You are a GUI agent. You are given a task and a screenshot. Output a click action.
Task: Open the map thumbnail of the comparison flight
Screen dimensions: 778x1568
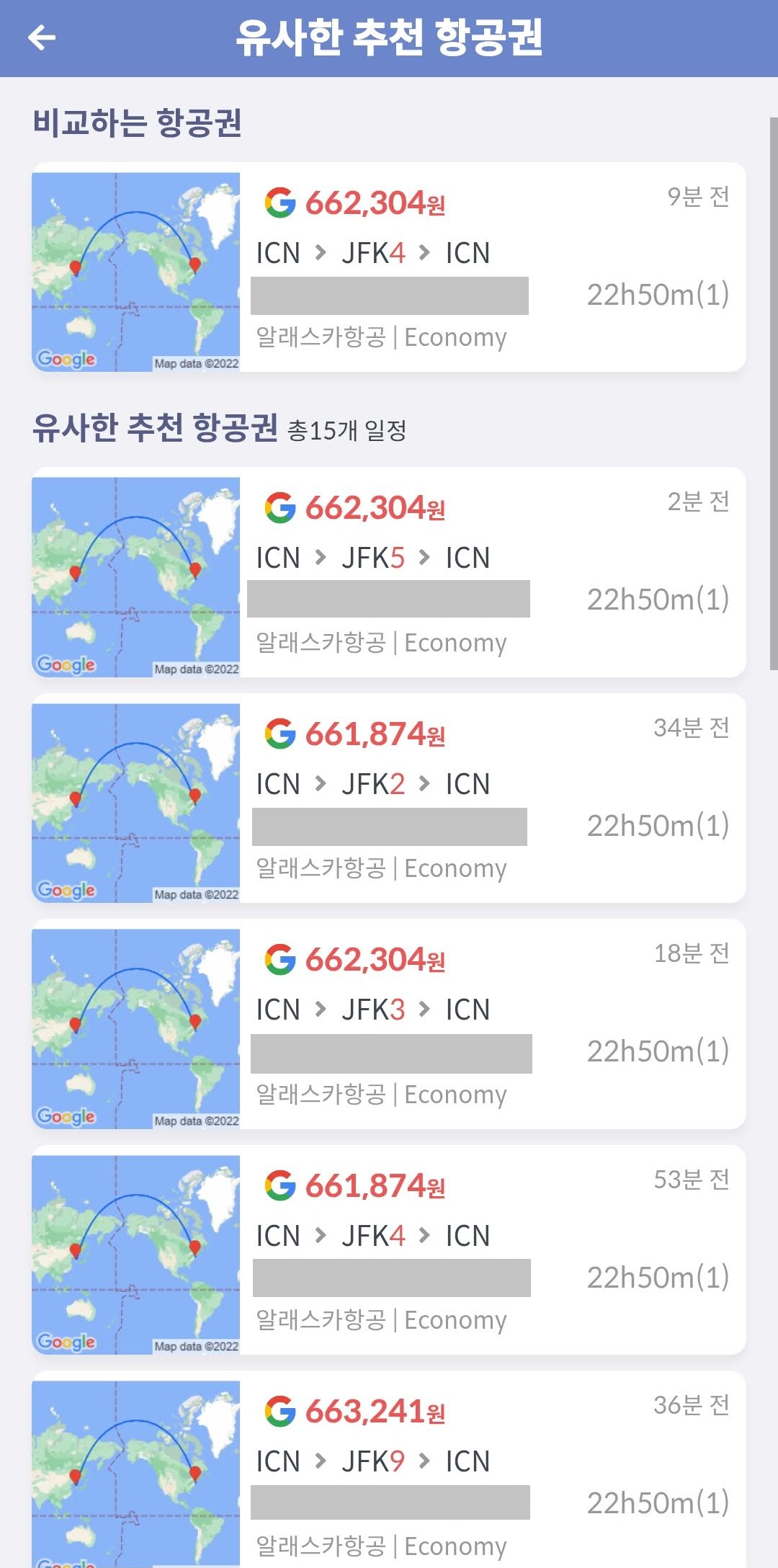click(x=137, y=270)
